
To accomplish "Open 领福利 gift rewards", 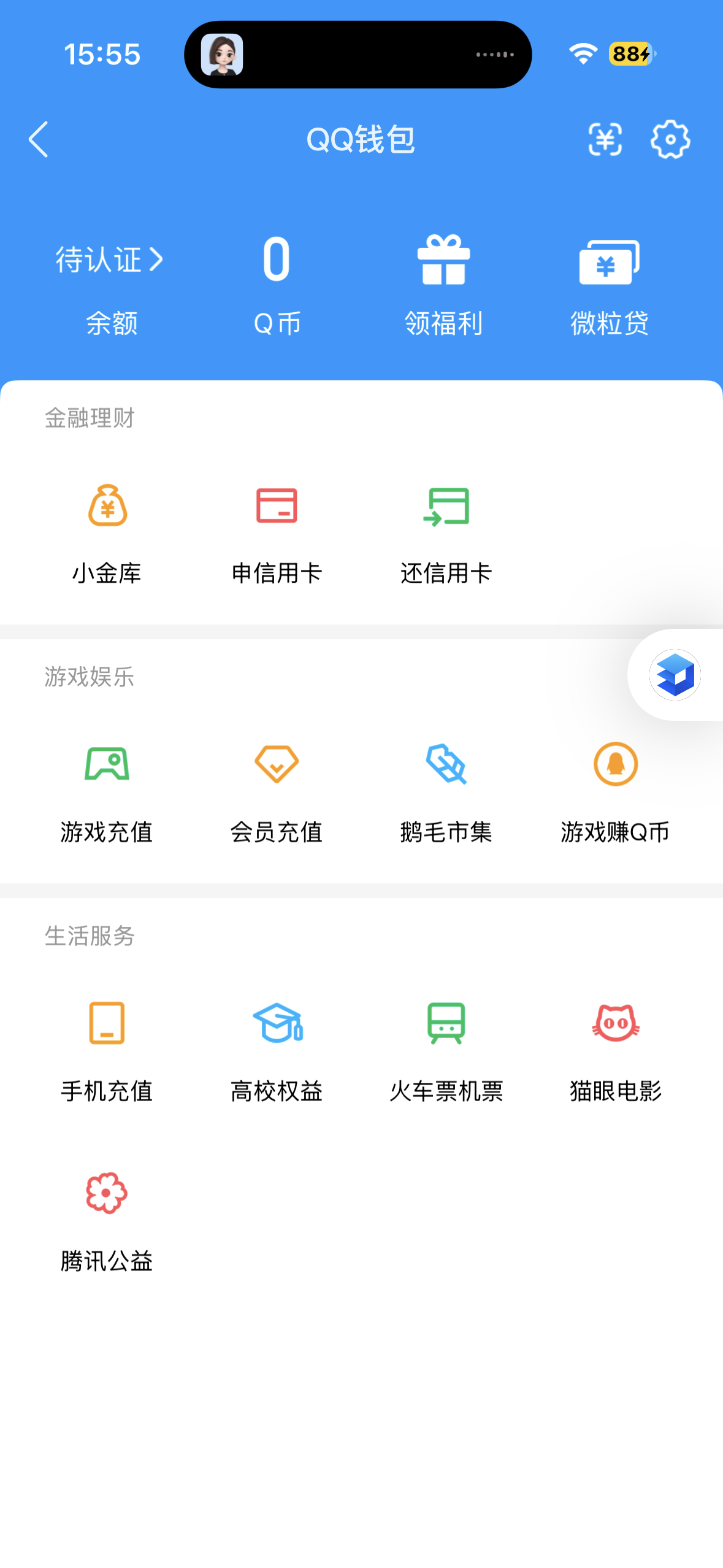I will click(x=443, y=284).
